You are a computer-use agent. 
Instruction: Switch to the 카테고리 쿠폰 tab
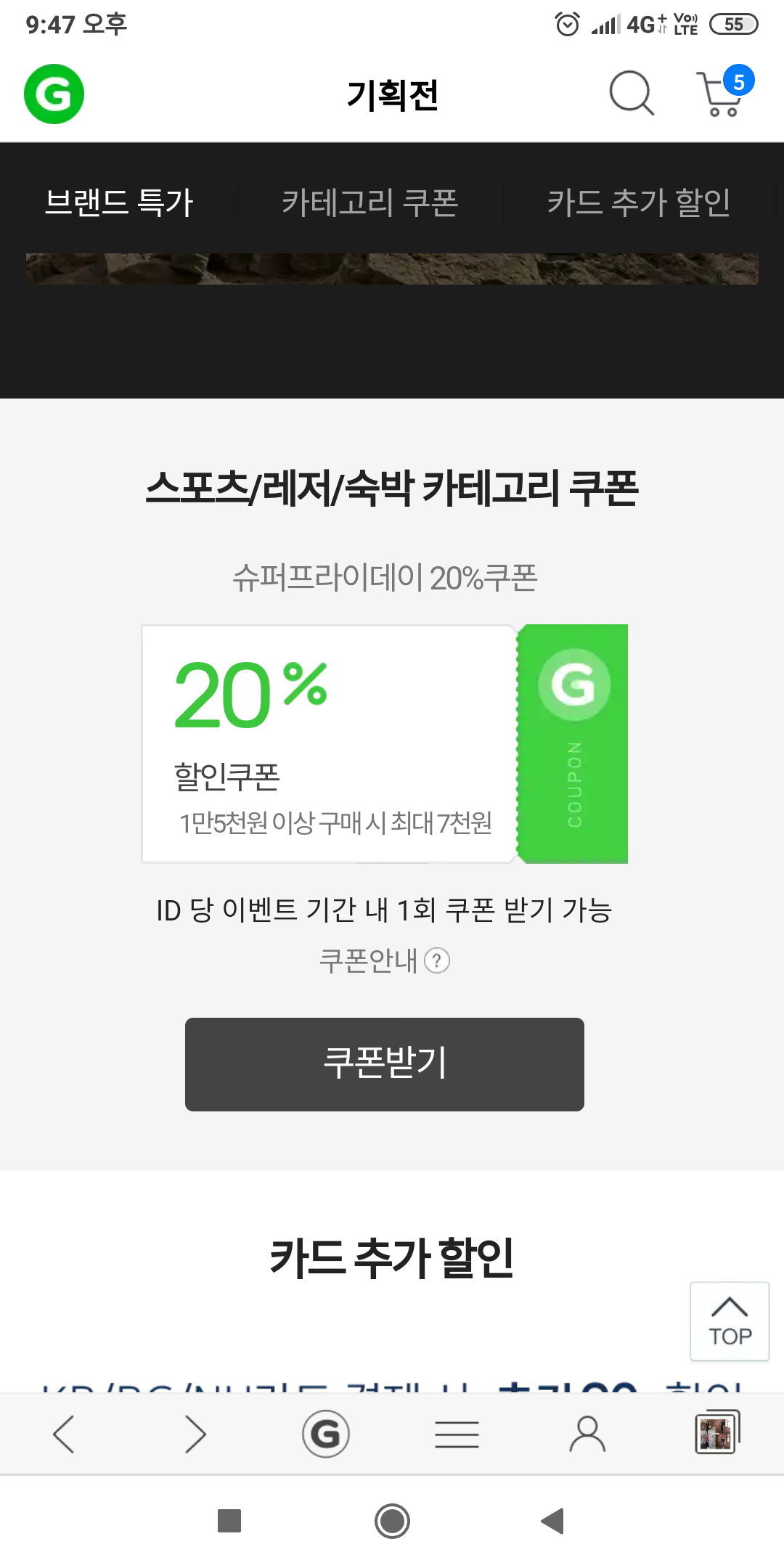369,202
